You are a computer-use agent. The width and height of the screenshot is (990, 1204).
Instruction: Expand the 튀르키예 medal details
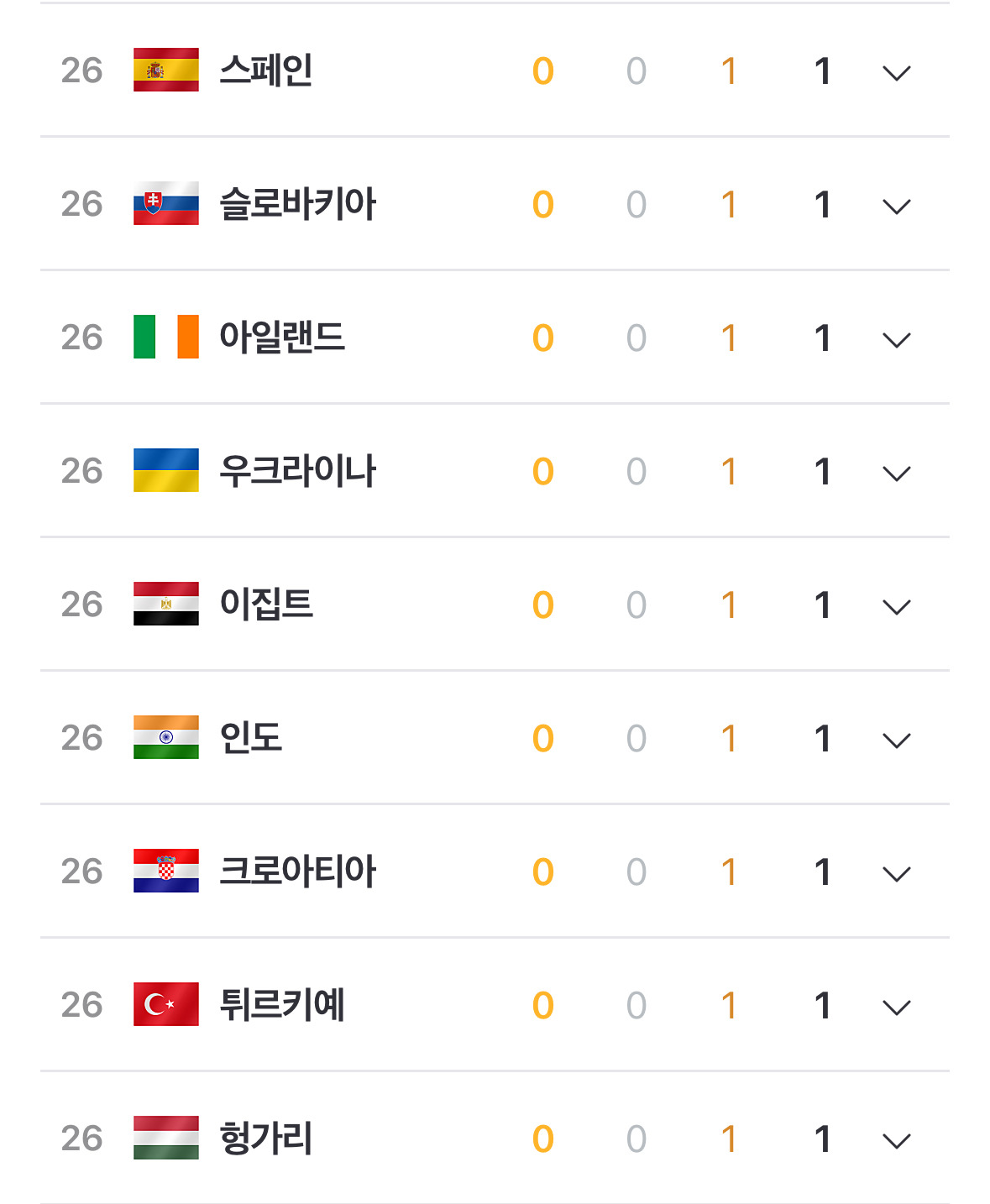click(x=897, y=1008)
